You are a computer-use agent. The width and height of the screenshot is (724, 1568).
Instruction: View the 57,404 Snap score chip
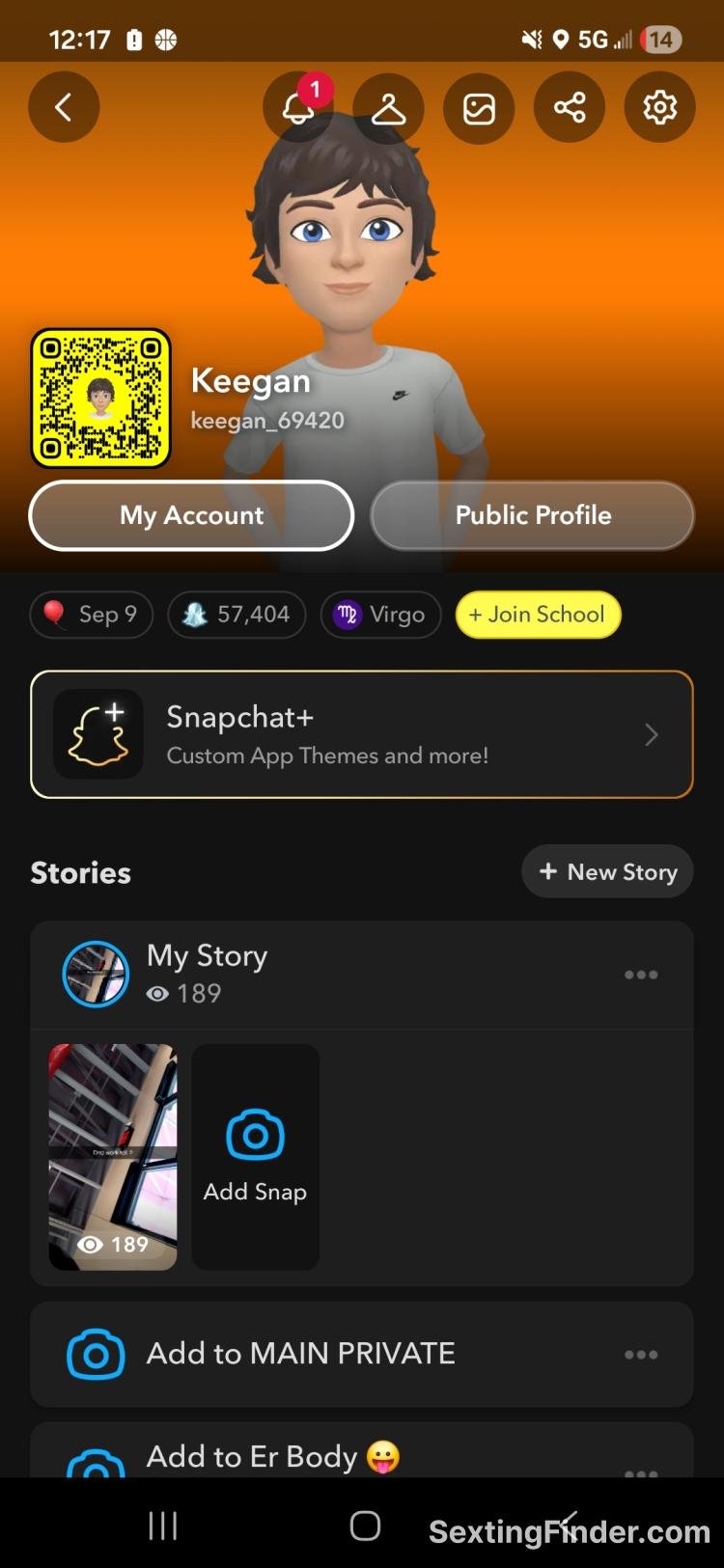(x=237, y=615)
